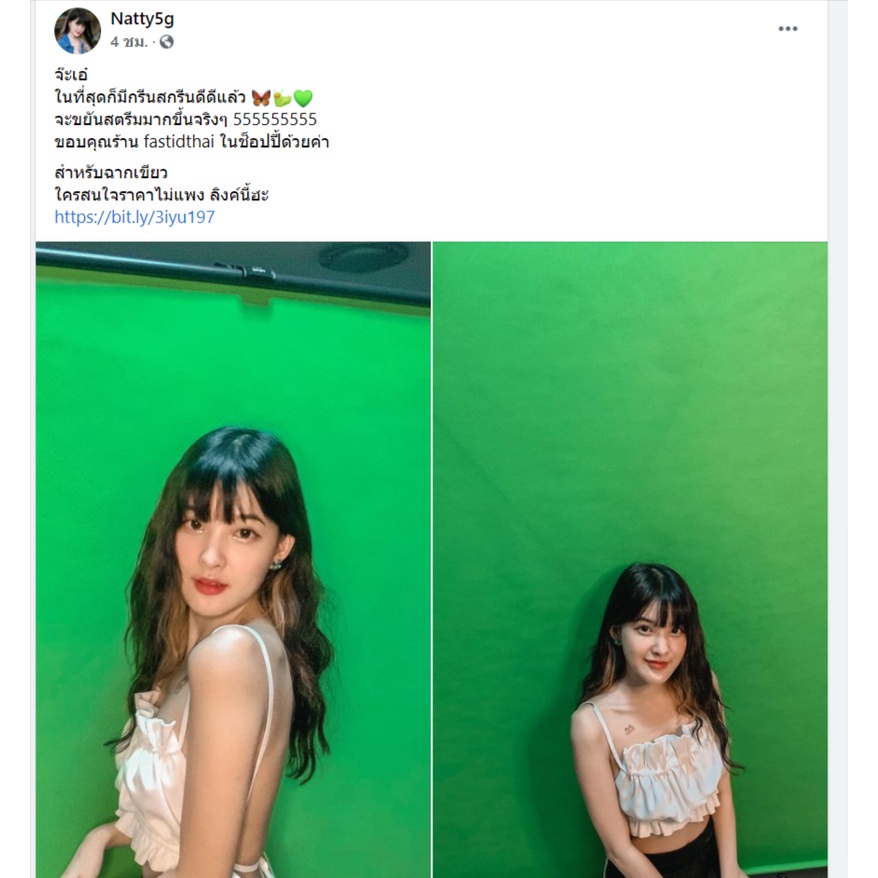View the left photo with white back-tie top
The height and width of the screenshot is (878, 878).
click(x=233, y=559)
